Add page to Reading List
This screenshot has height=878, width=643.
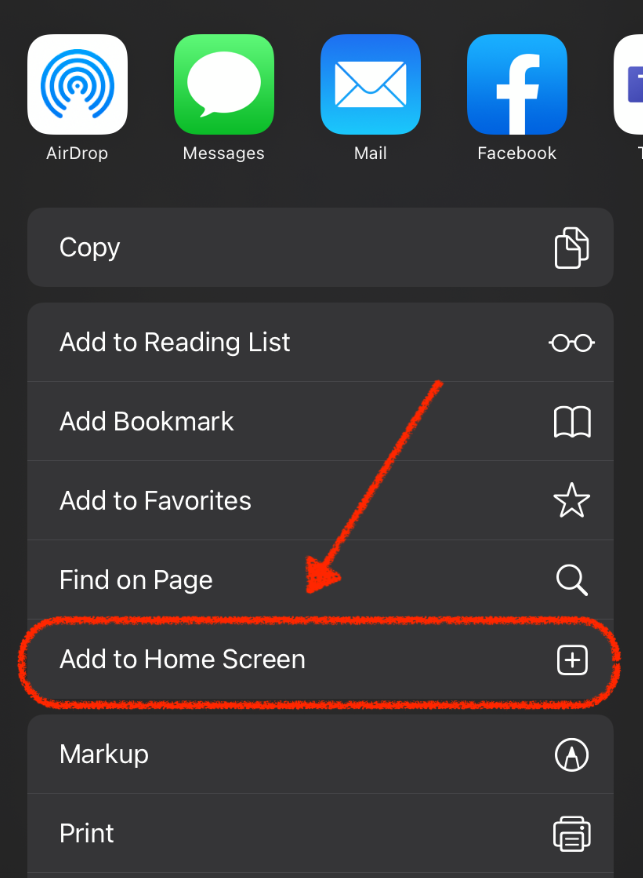pos(320,342)
